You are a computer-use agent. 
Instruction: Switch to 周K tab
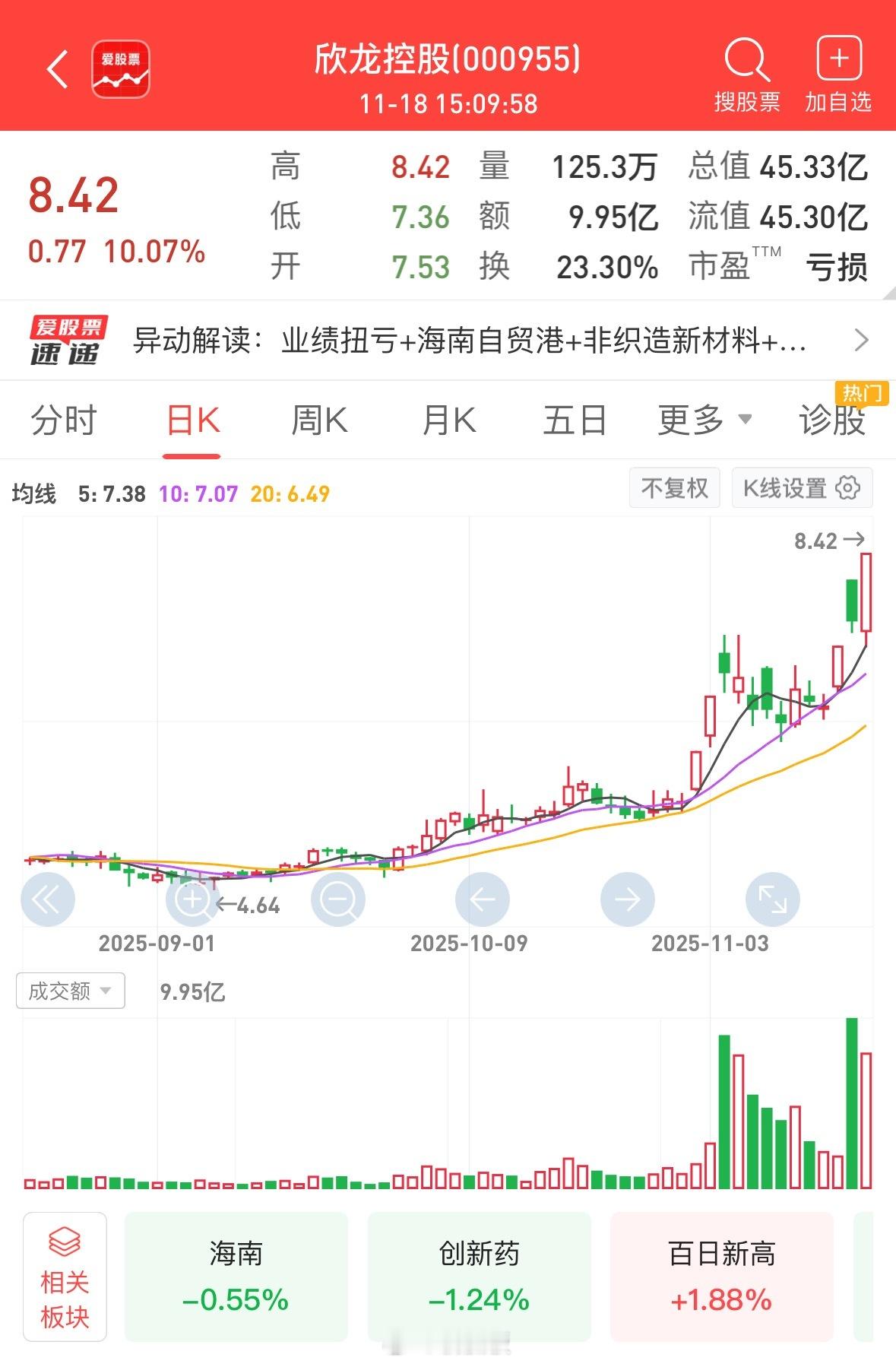click(x=318, y=419)
